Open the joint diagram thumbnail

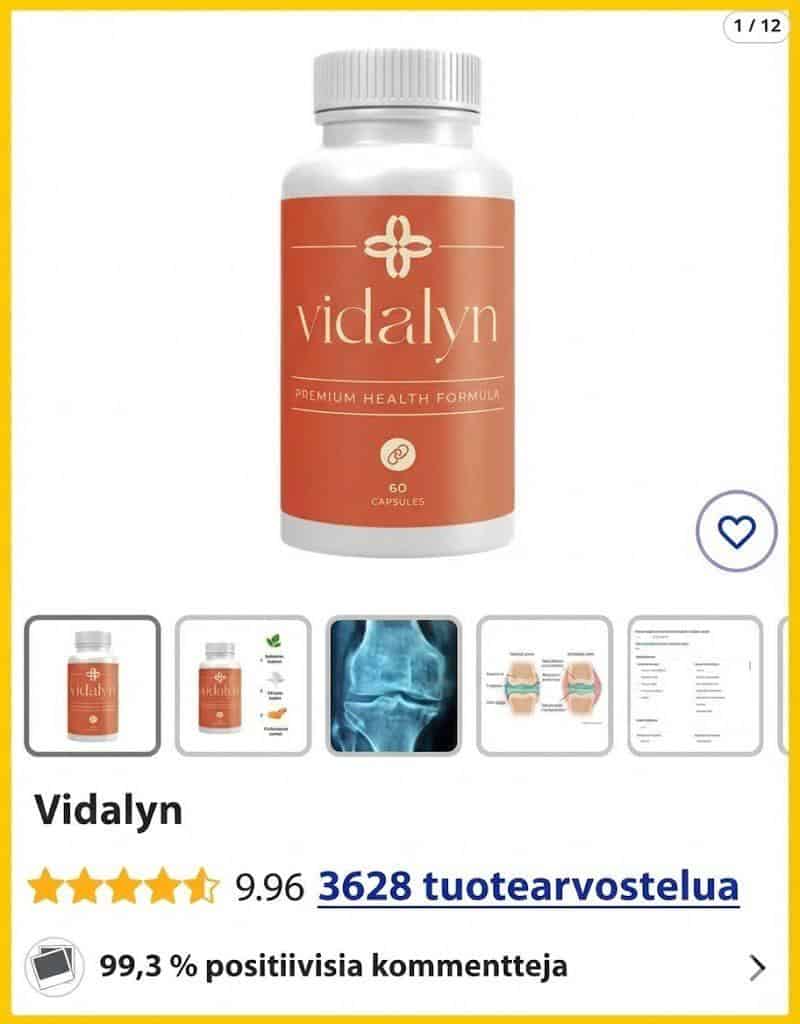click(544, 685)
